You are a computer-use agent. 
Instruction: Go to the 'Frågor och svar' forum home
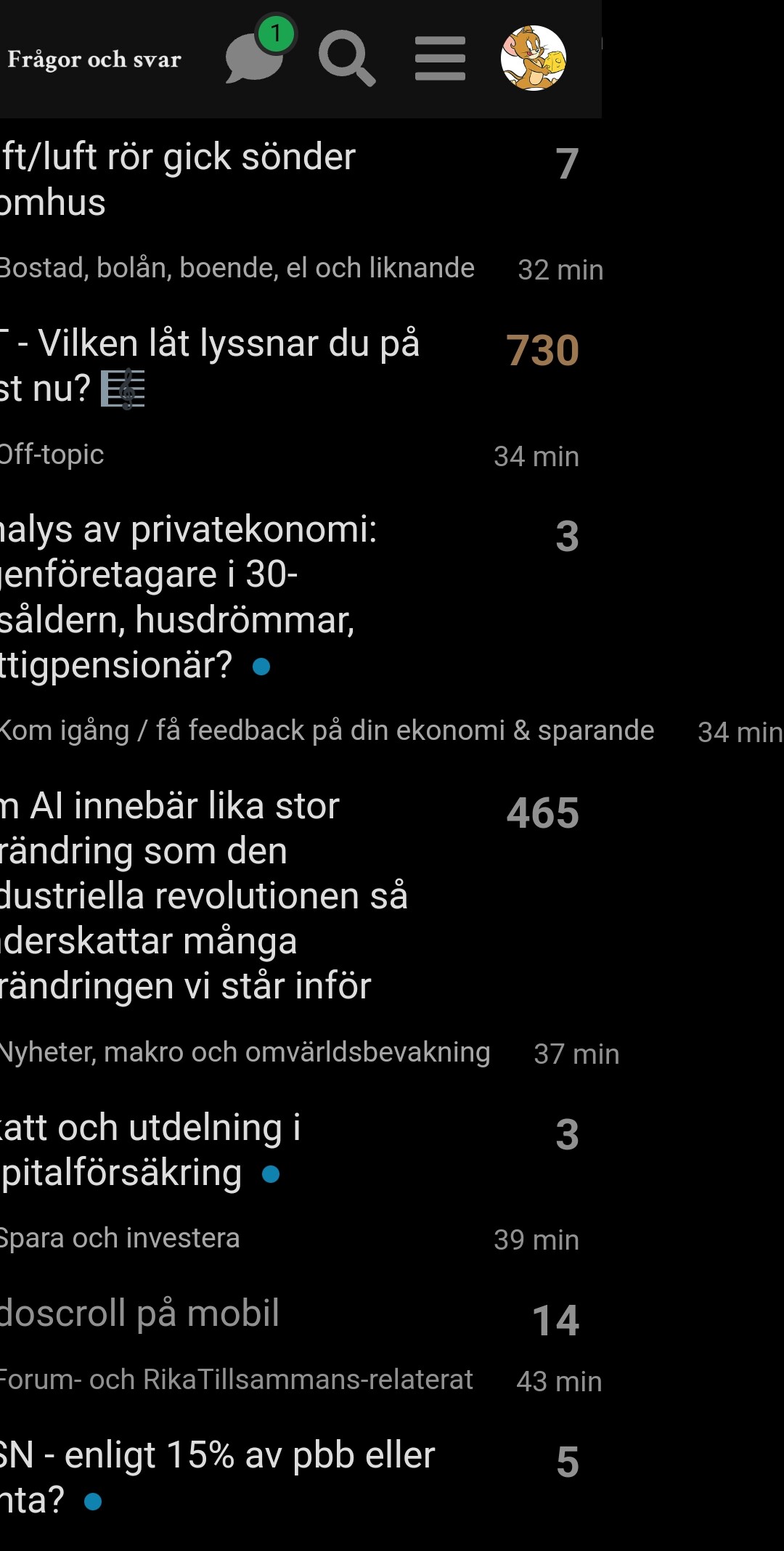click(x=94, y=60)
